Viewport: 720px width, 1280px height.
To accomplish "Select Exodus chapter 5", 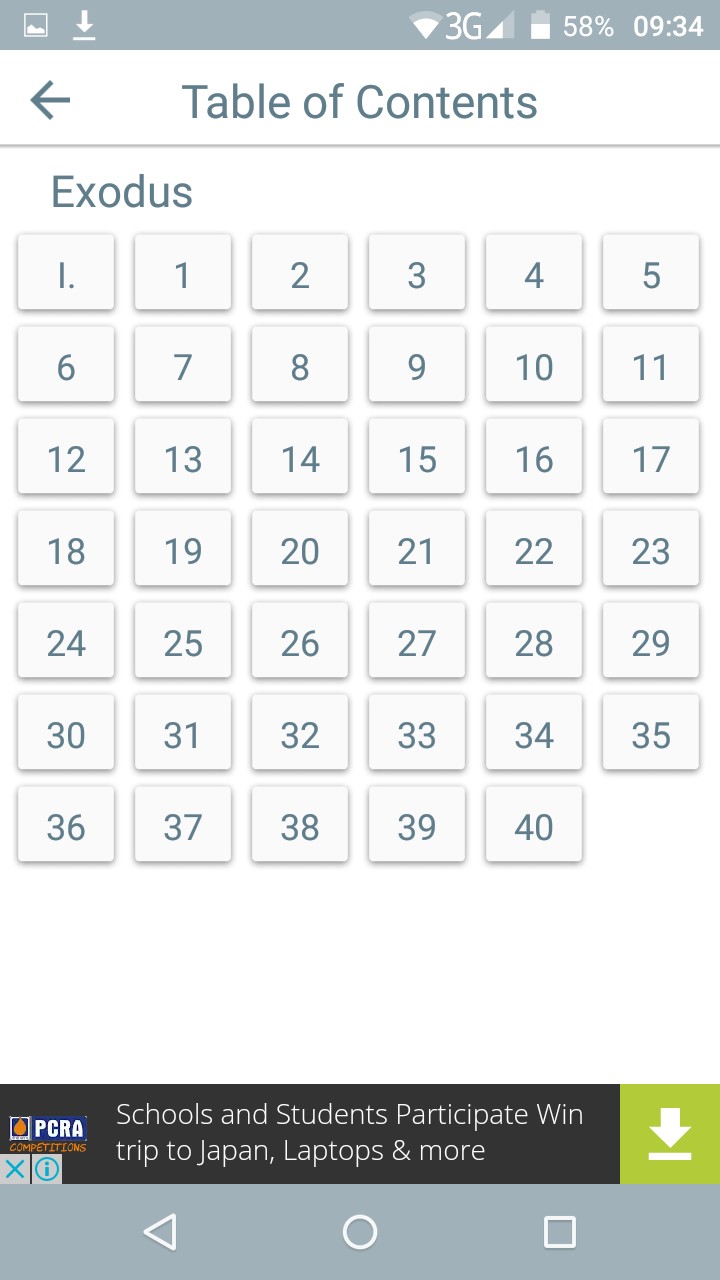I will (x=651, y=273).
